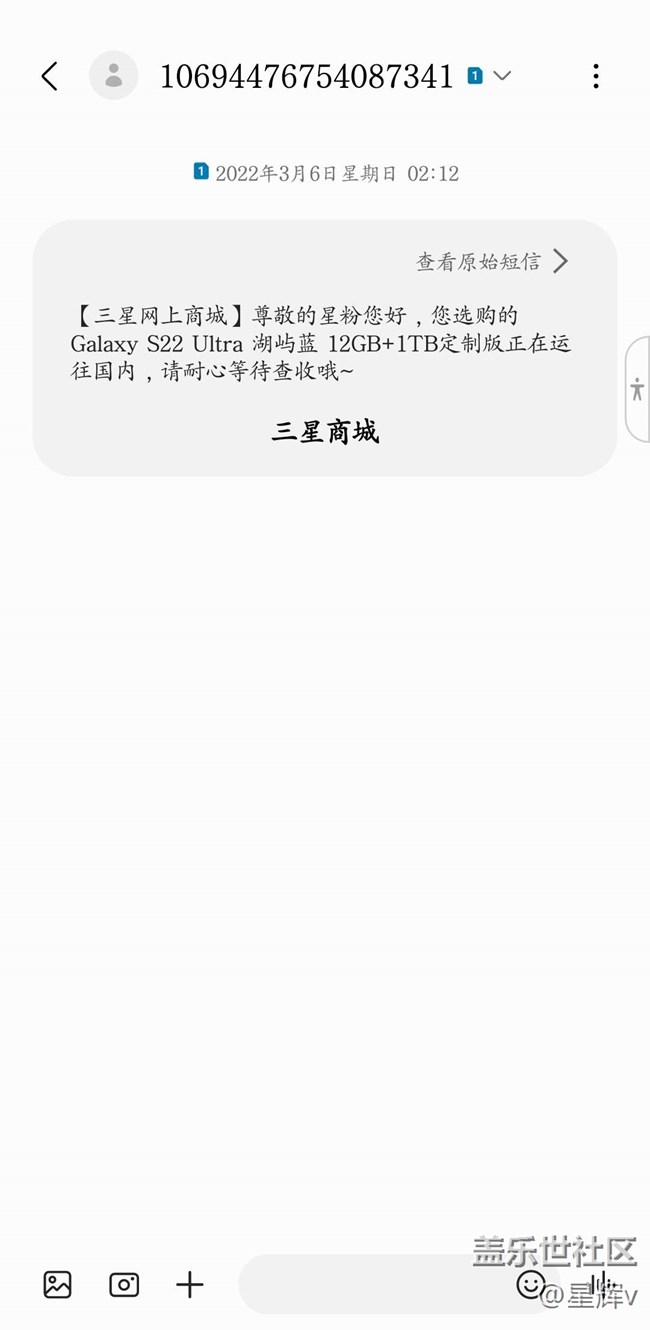650x1330 pixels.
Task: Go back to the message list
Action: [50, 76]
